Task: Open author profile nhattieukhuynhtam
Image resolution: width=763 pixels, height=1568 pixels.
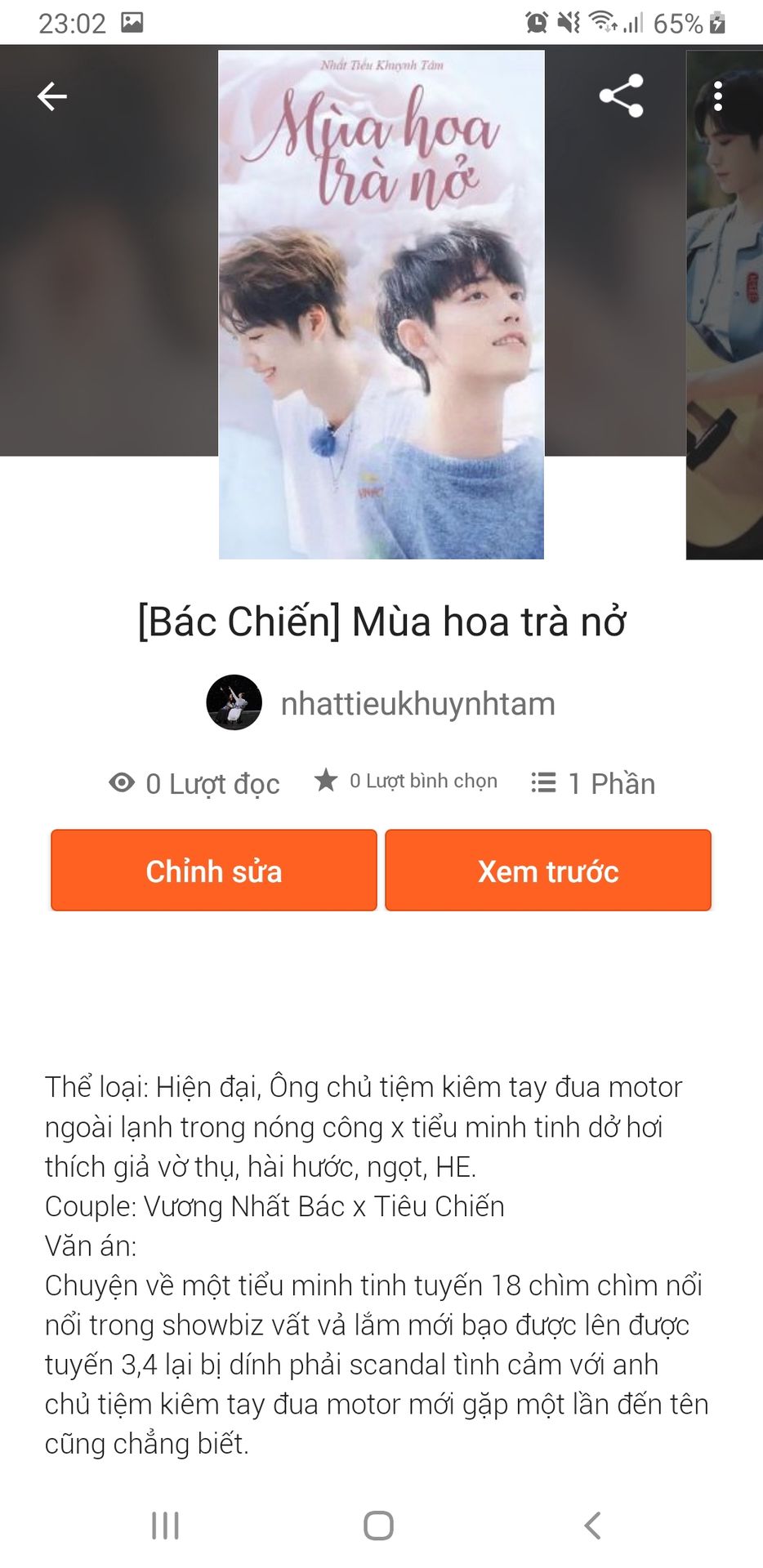Action: pyautogui.click(x=417, y=703)
